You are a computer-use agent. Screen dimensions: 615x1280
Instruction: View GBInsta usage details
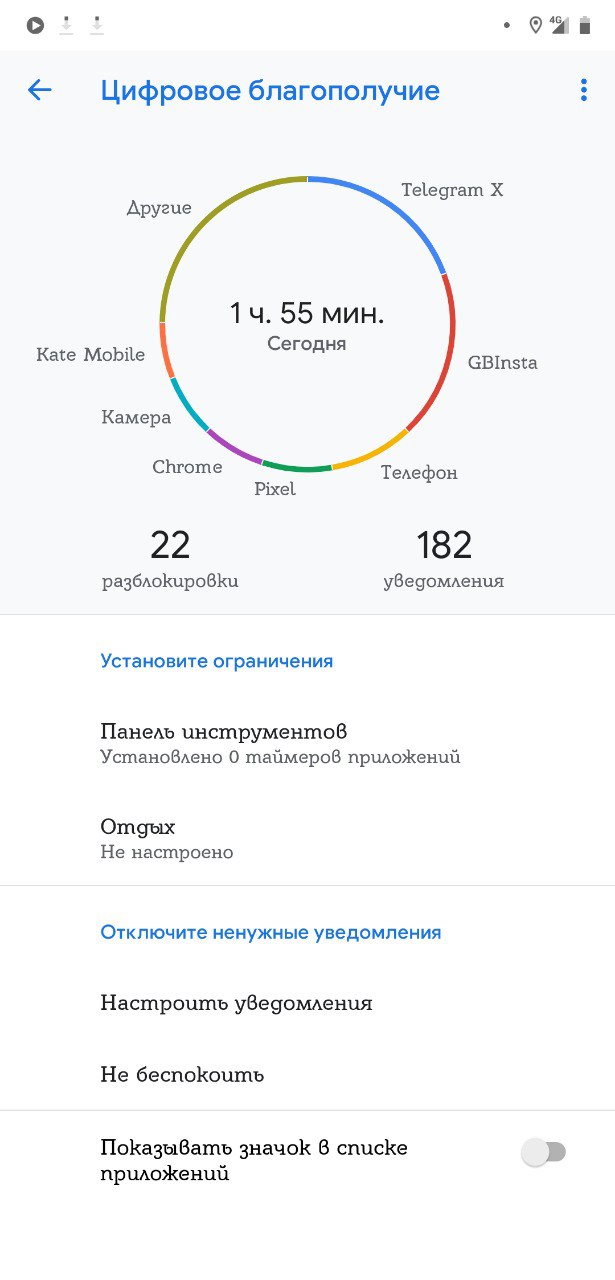click(x=502, y=363)
